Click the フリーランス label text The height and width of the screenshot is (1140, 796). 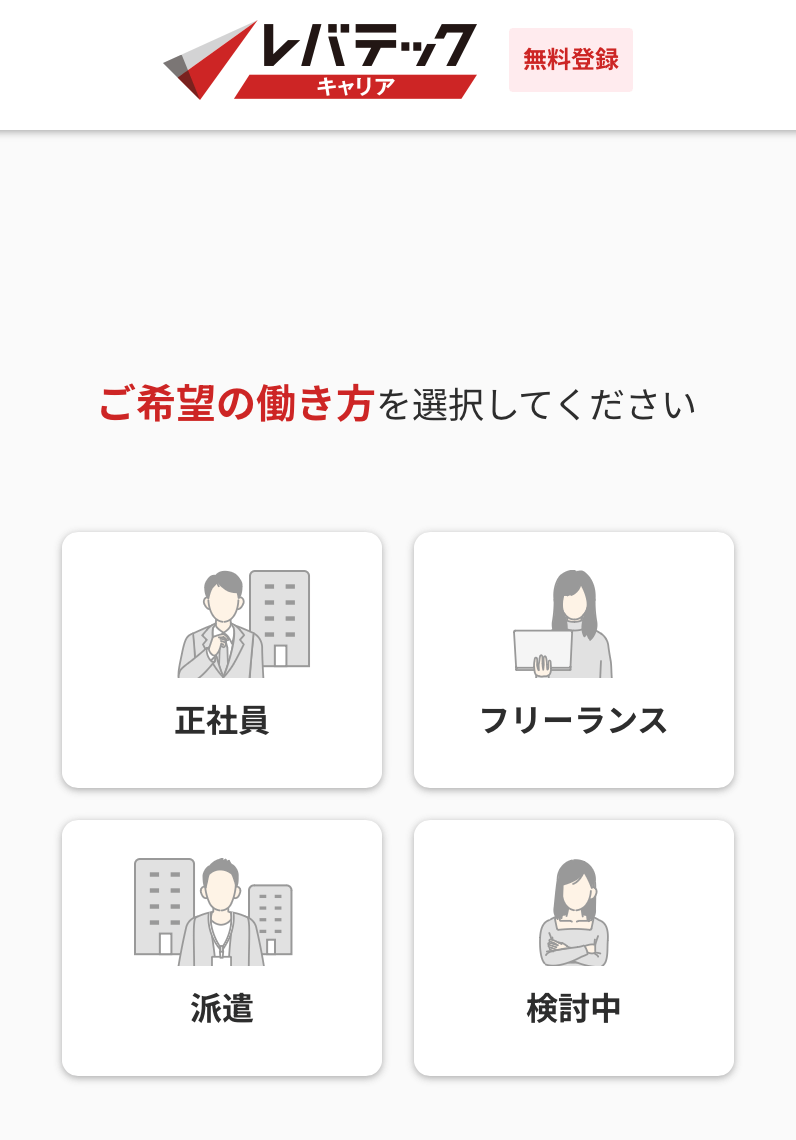click(x=574, y=718)
